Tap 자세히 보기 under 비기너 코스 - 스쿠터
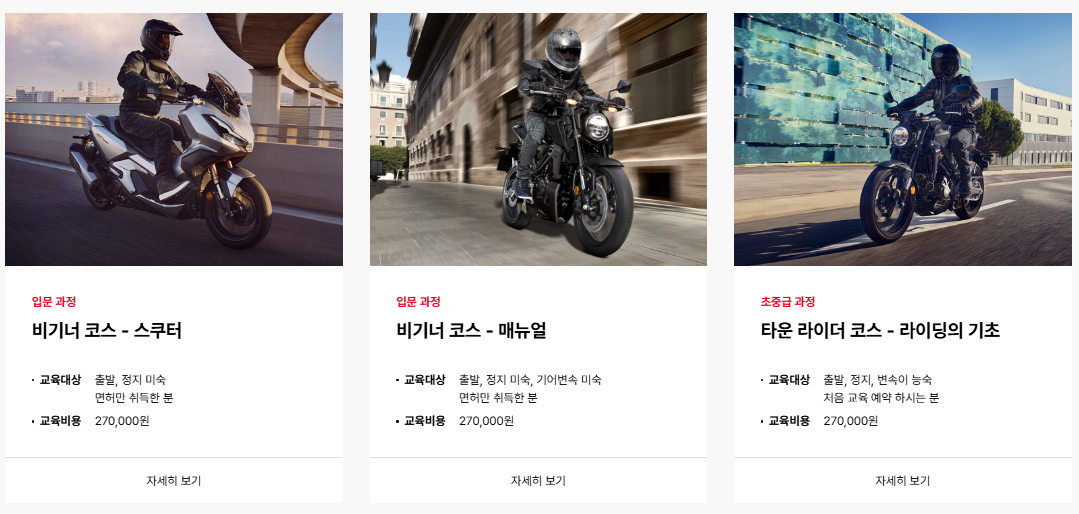Screen dimensions: 1079x514 [x=174, y=480]
